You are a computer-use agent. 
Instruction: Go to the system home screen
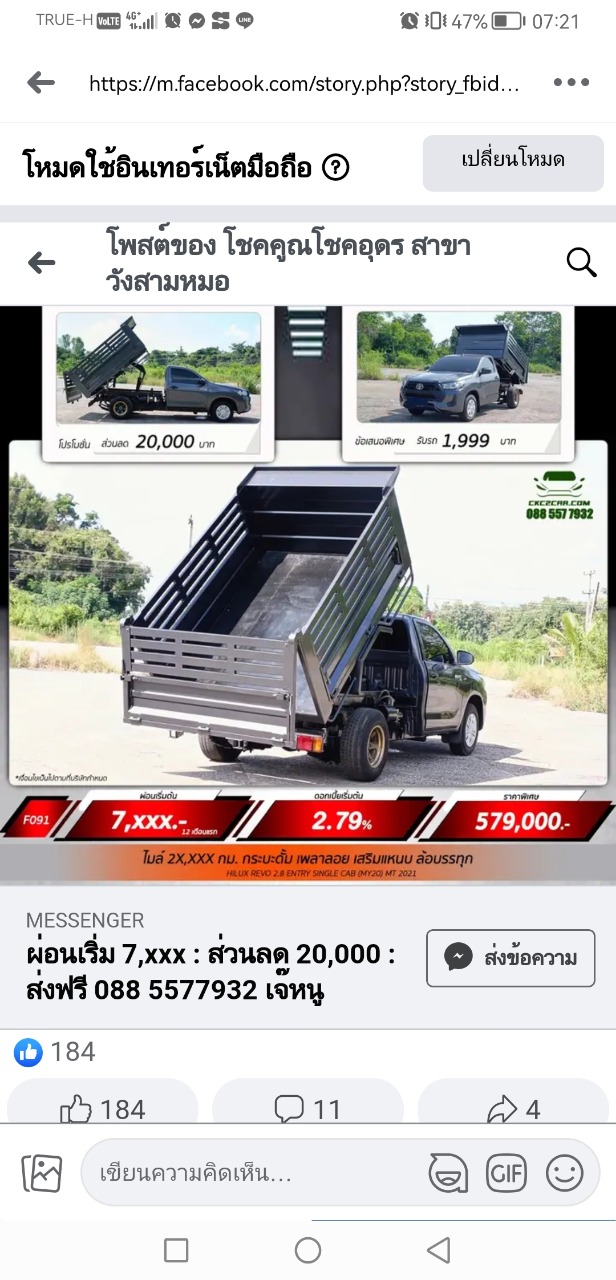pyautogui.click(x=308, y=1250)
